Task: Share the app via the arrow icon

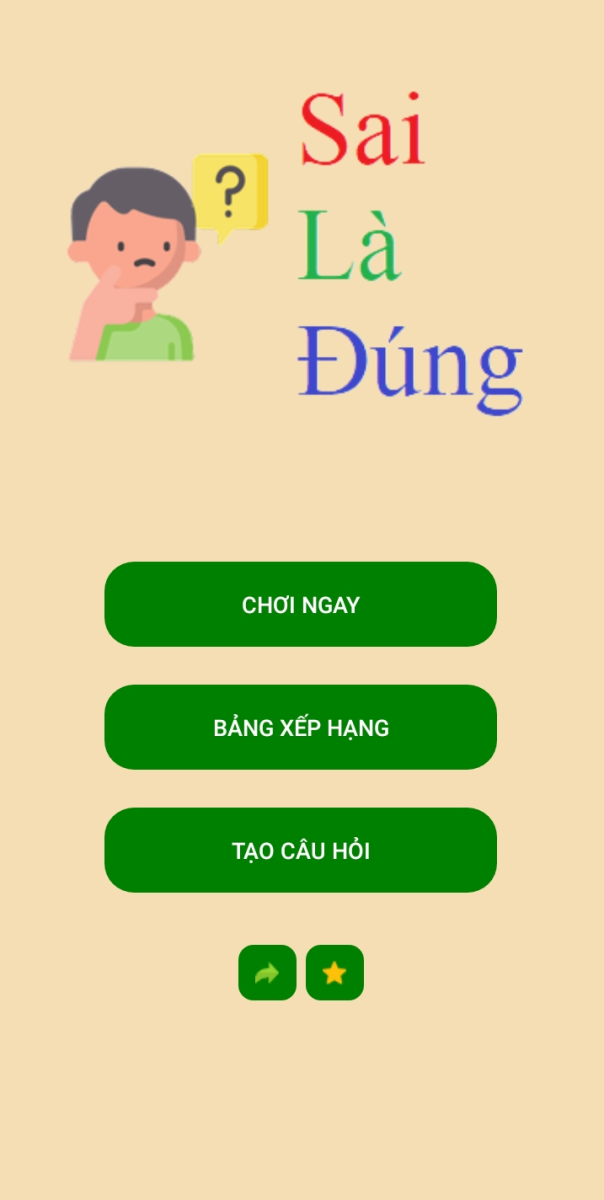Action: pyautogui.click(x=267, y=973)
